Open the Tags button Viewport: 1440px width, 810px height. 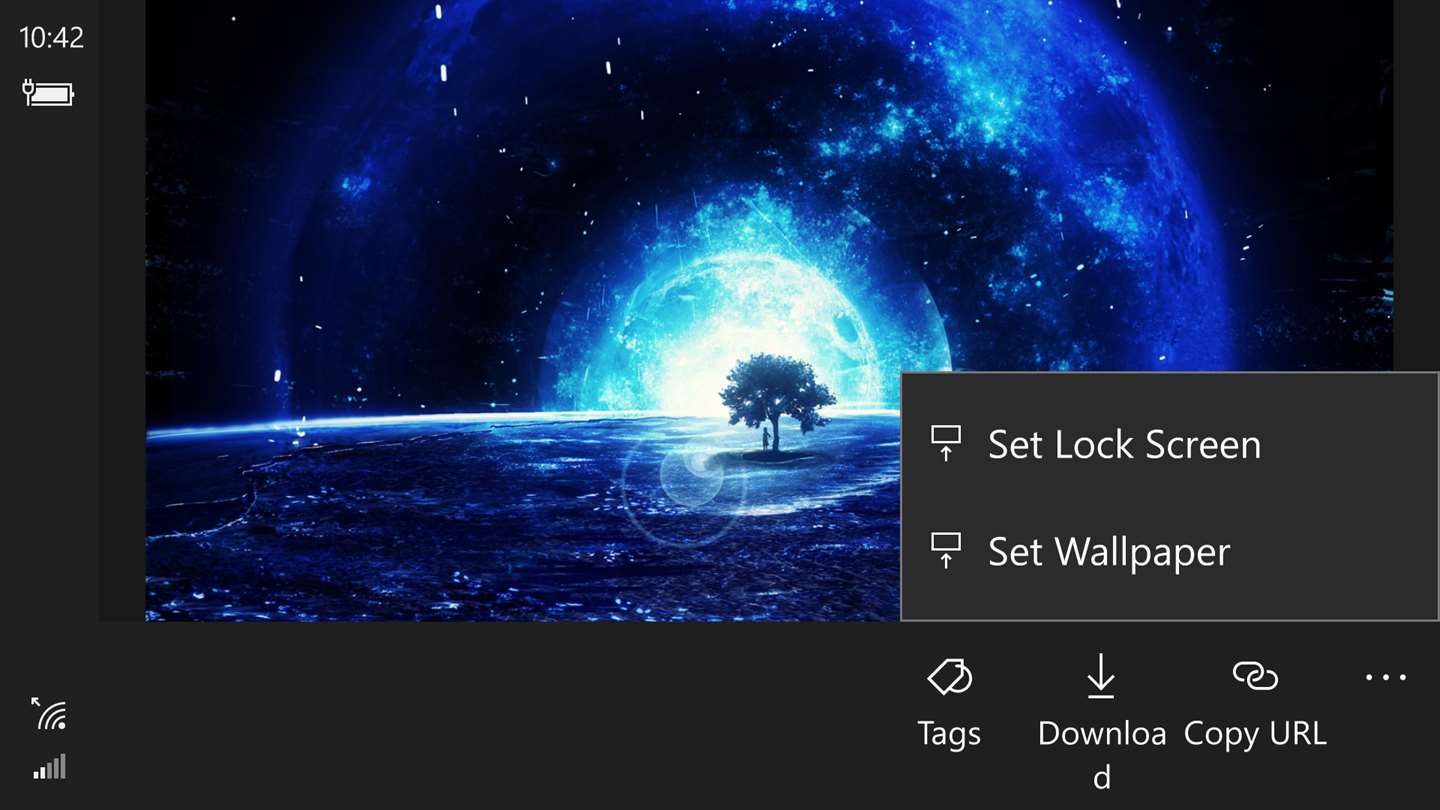[x=949, y=701]
